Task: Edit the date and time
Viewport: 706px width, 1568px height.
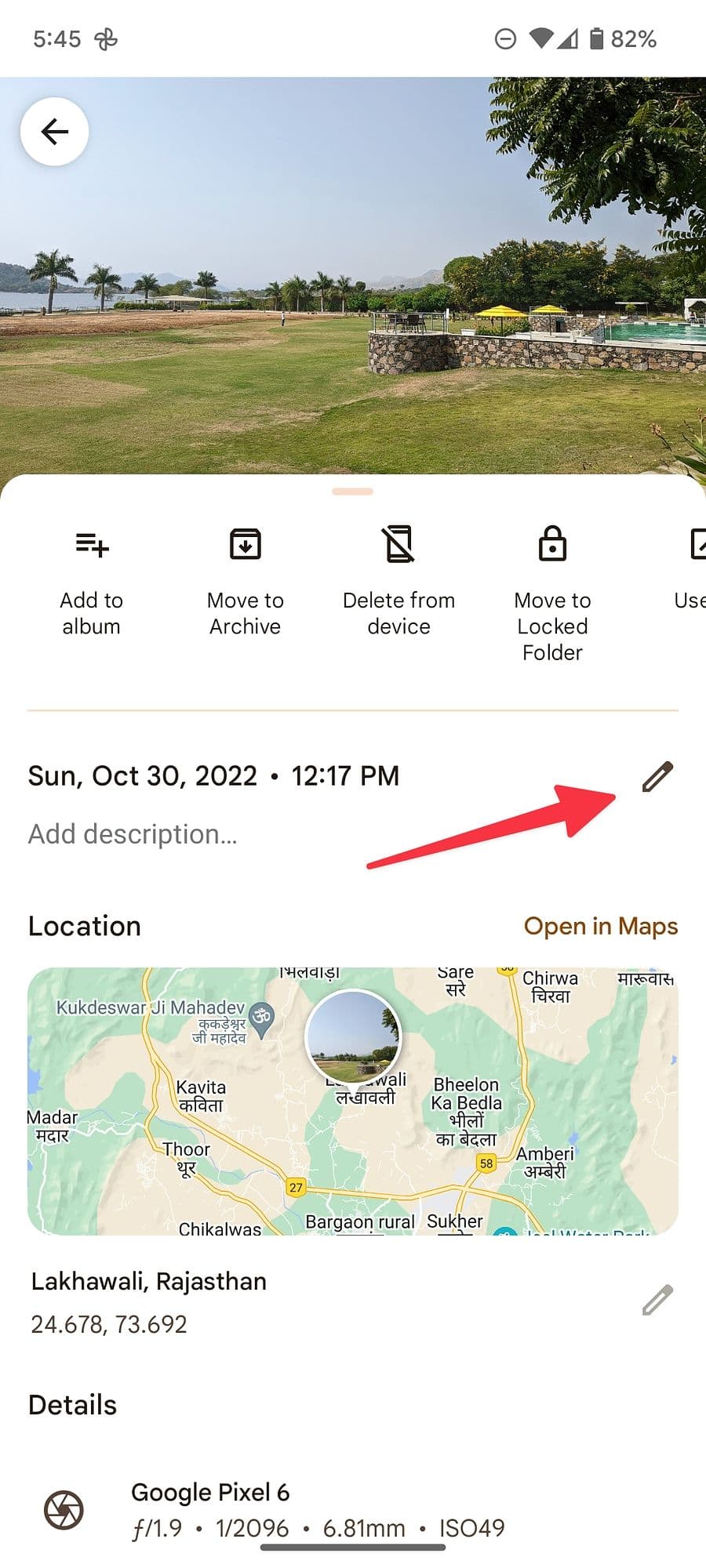Action: click(x=657, y=776)
